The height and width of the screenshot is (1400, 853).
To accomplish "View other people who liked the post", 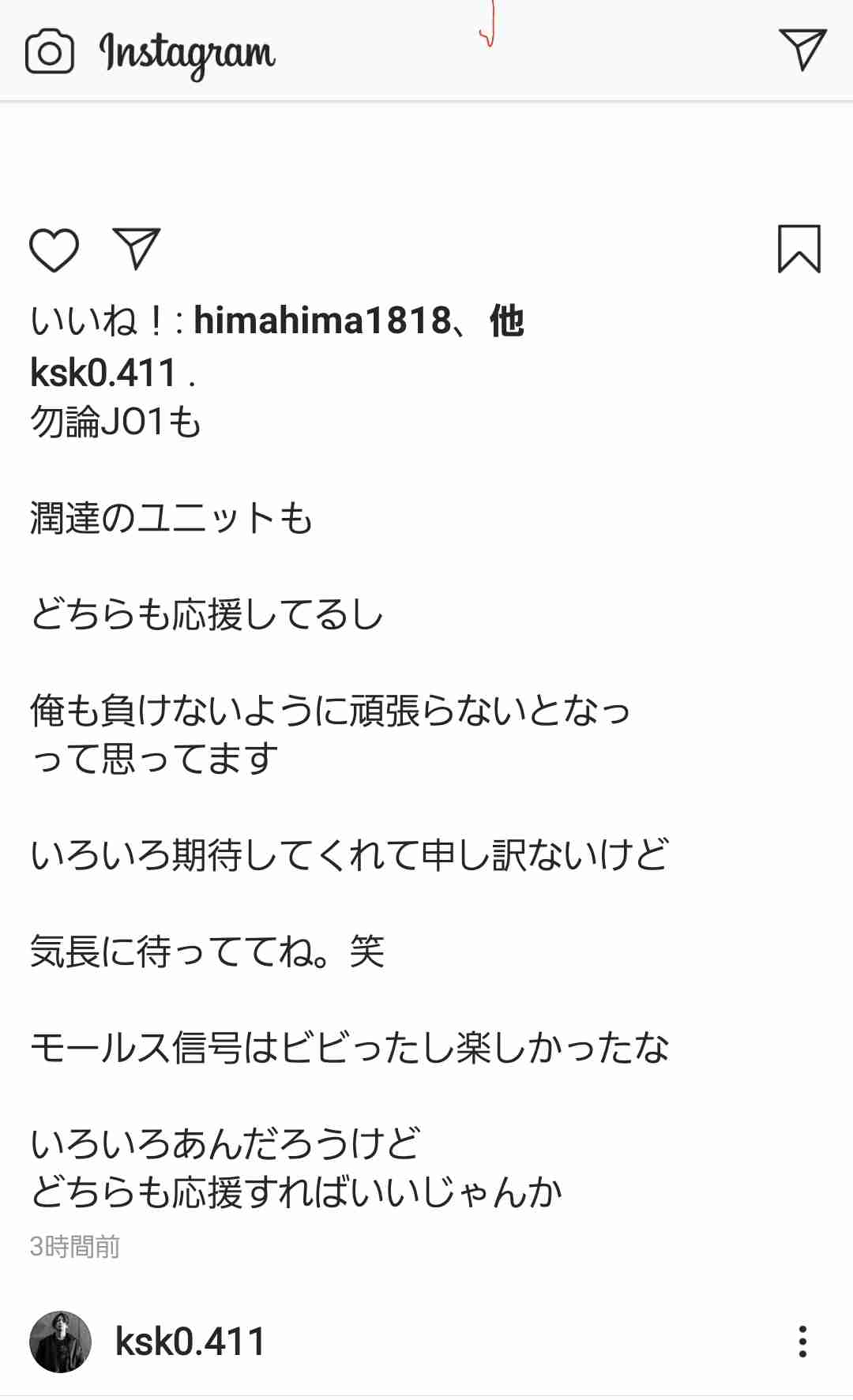I will click(506, 321).
